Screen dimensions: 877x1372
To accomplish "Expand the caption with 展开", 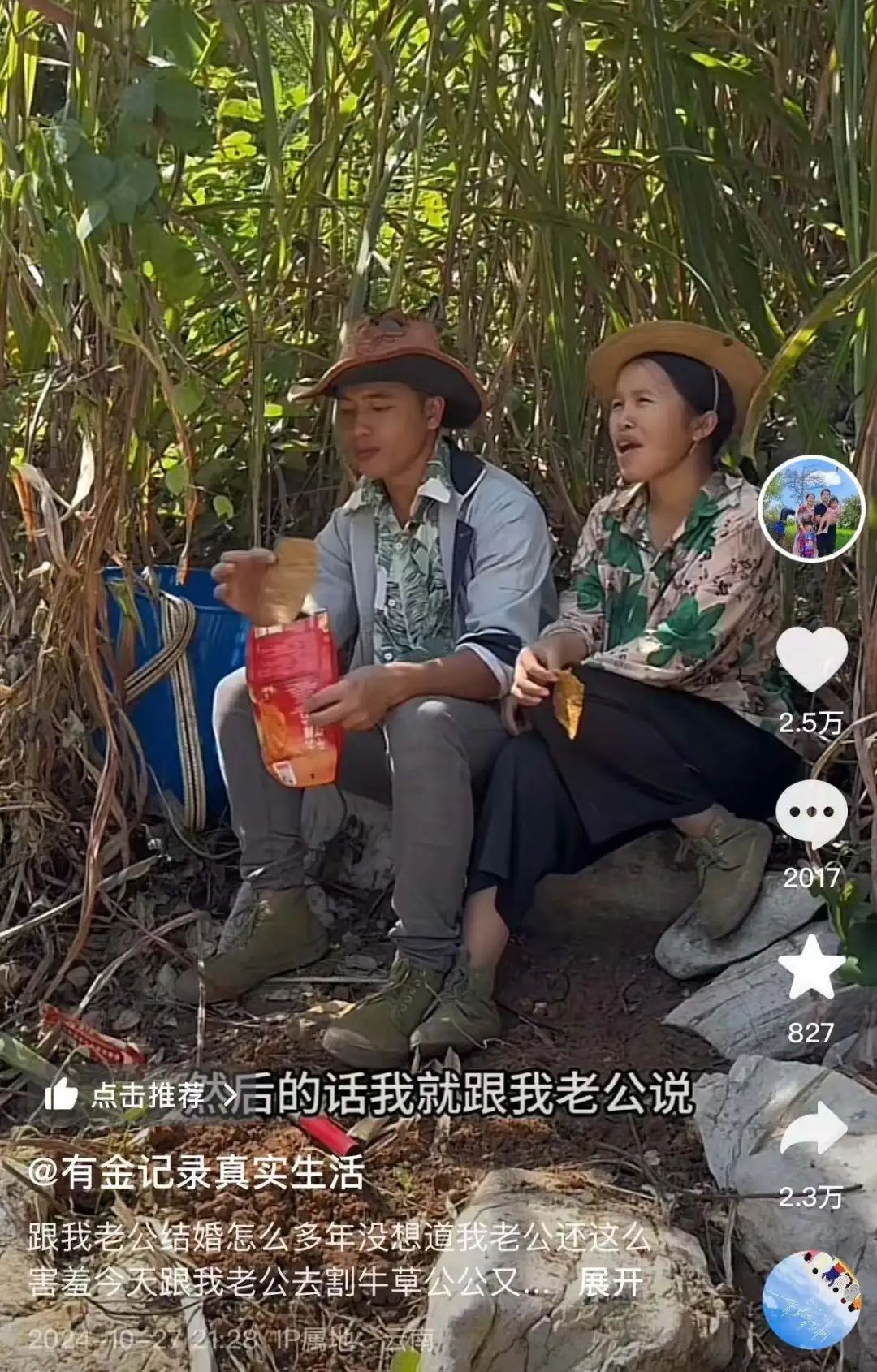I will (x=611, y=1283).
